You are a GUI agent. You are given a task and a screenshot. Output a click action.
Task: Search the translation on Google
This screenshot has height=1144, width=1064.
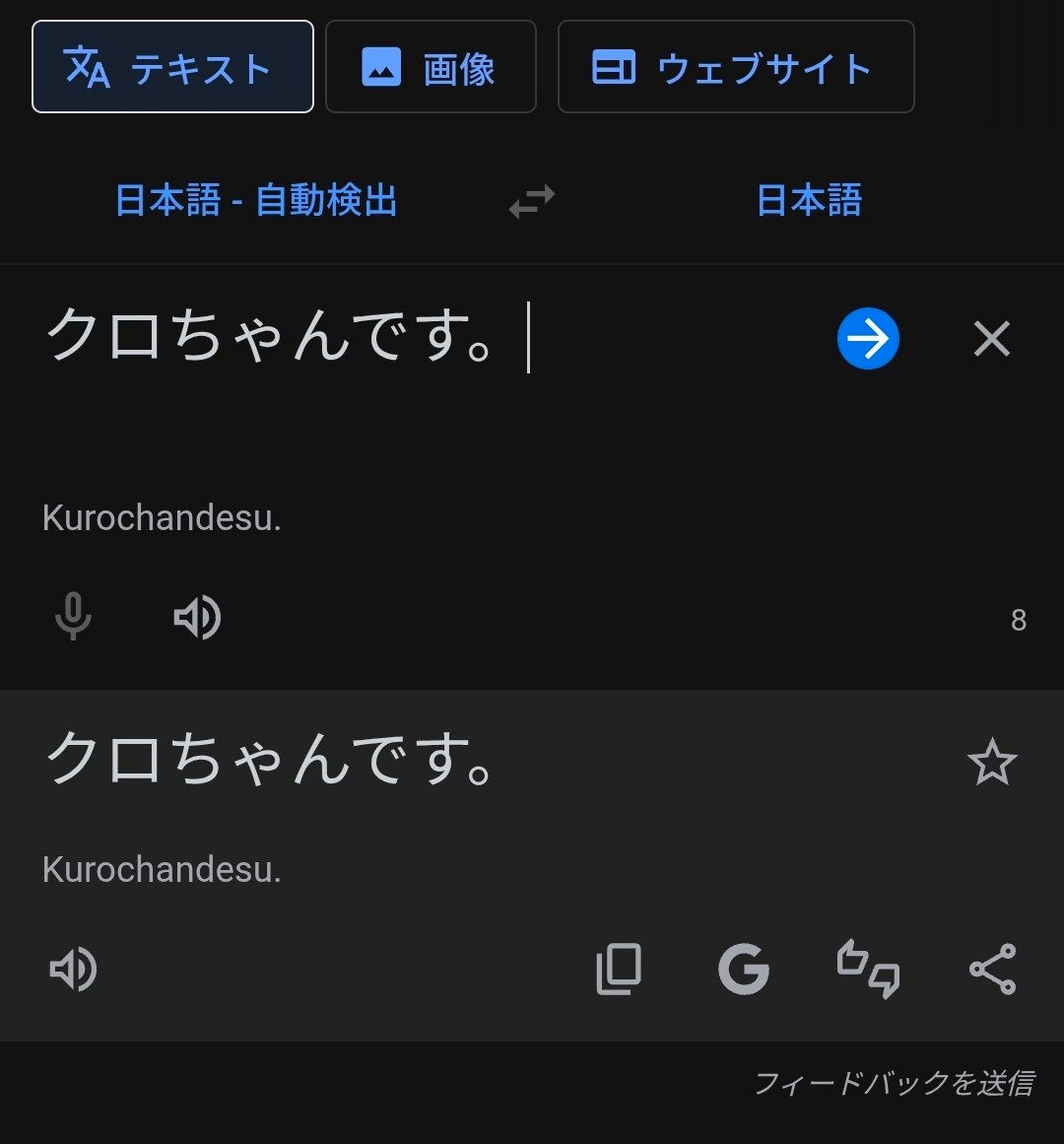point(744,970)
